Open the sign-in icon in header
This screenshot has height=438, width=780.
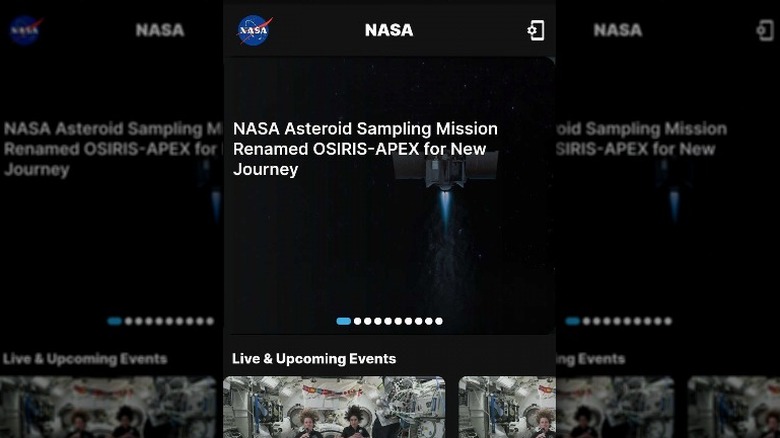[536, 30]
